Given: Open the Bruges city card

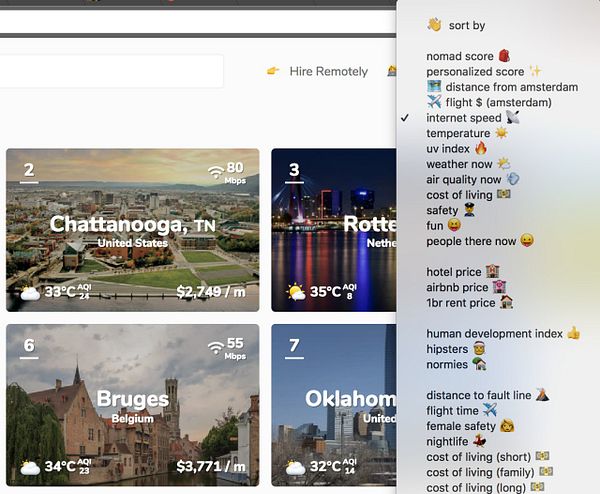Looking at the screenshot, I should point(133,403).
